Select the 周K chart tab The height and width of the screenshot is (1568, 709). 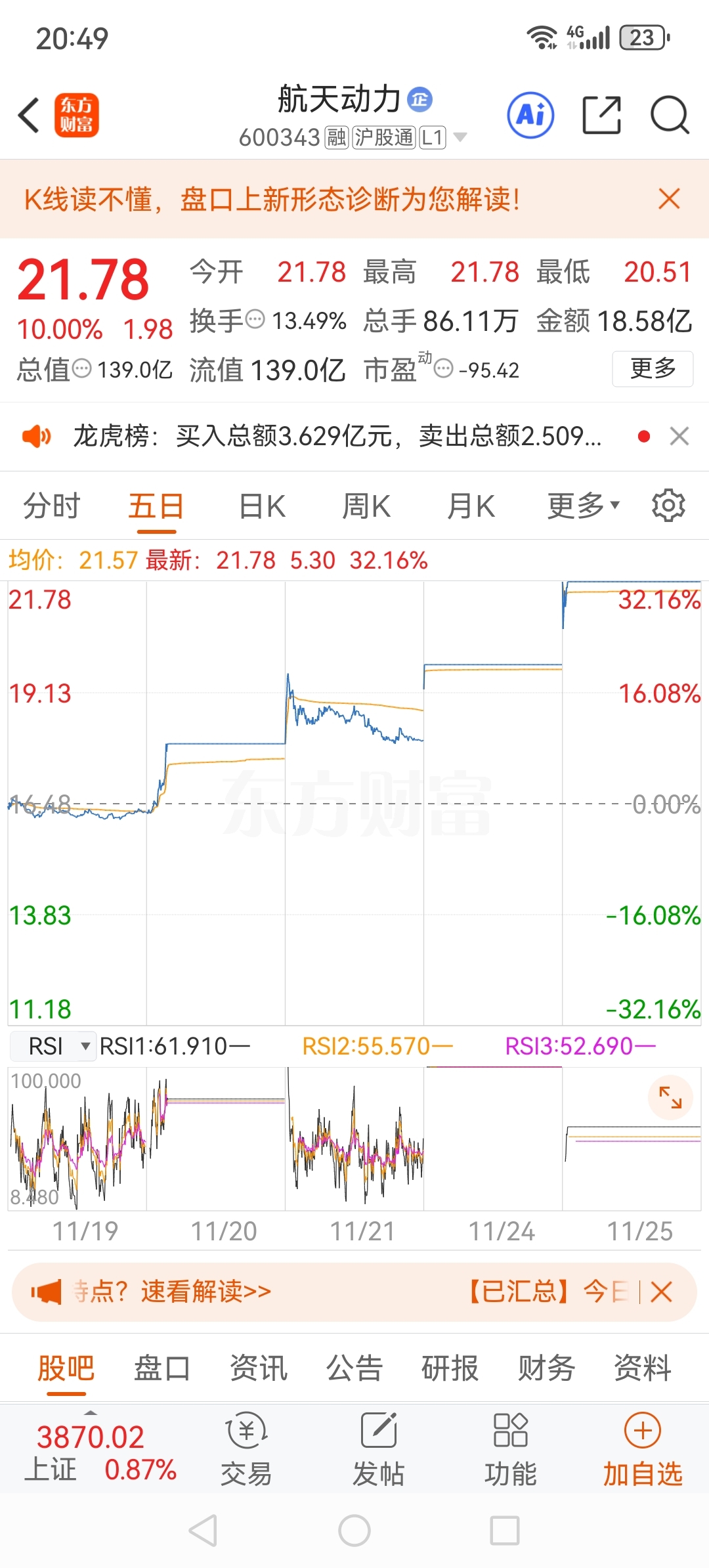pyautogui.click(x=366, y=507)
